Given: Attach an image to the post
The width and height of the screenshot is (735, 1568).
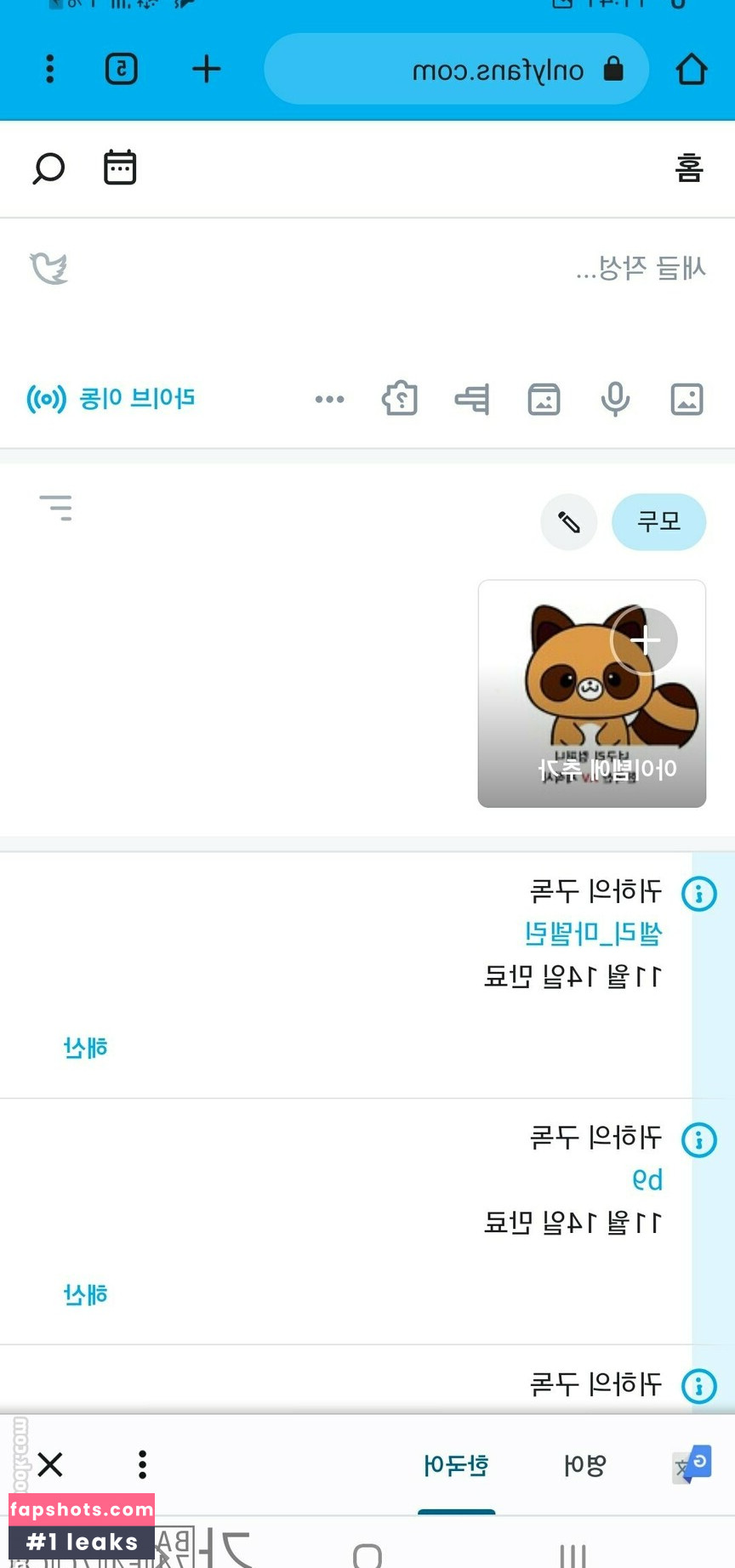Looking at the screenshot, I should click(x=687, y=398).
